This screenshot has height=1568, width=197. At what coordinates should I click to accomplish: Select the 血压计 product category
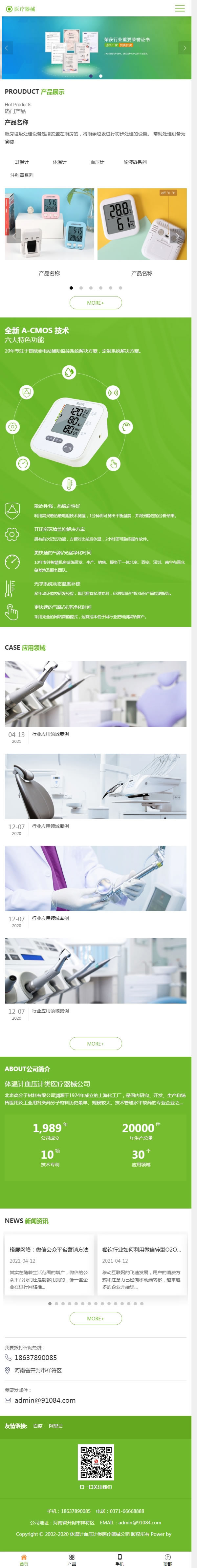[97, 162]
